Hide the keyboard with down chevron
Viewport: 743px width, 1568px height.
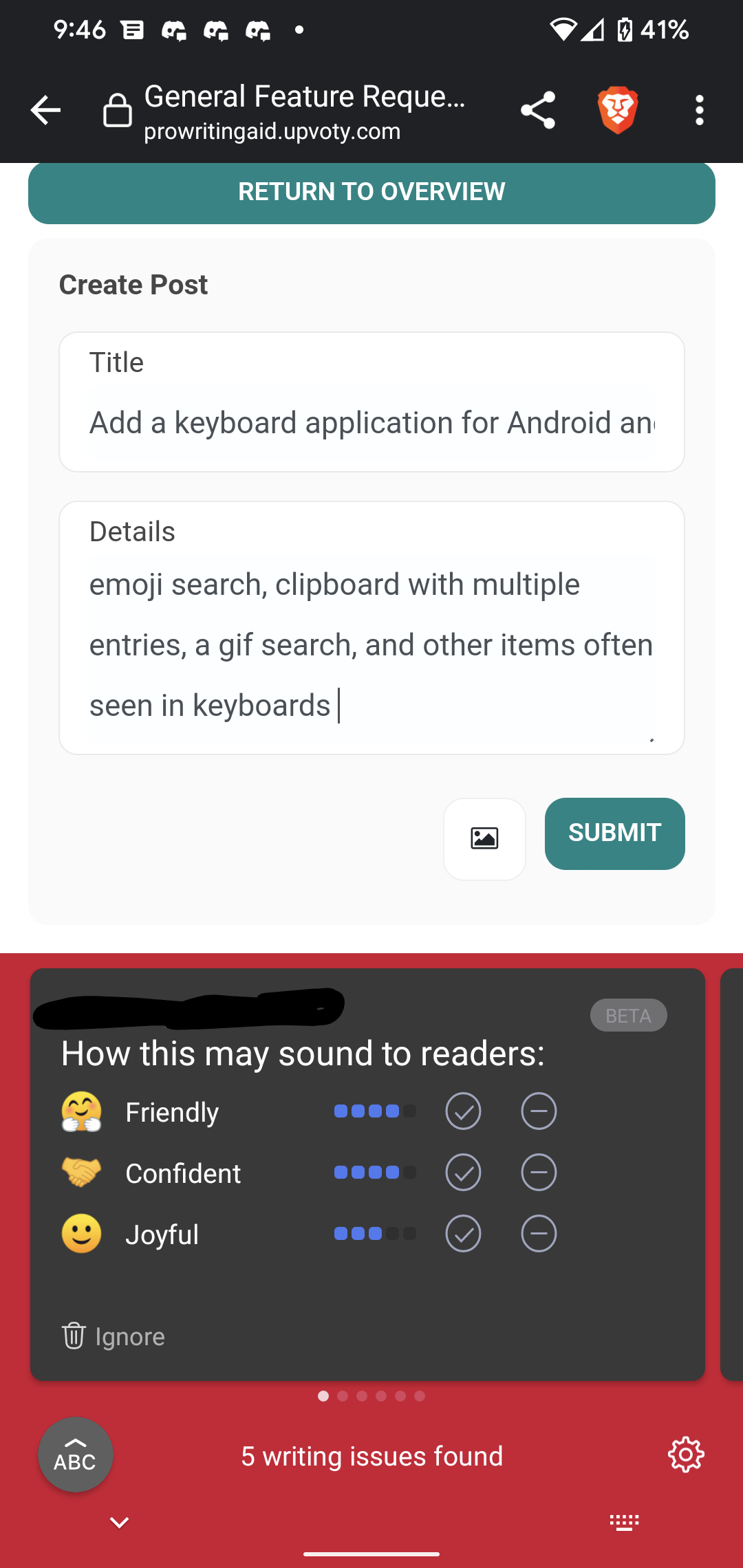click(x=120, y=1523)
